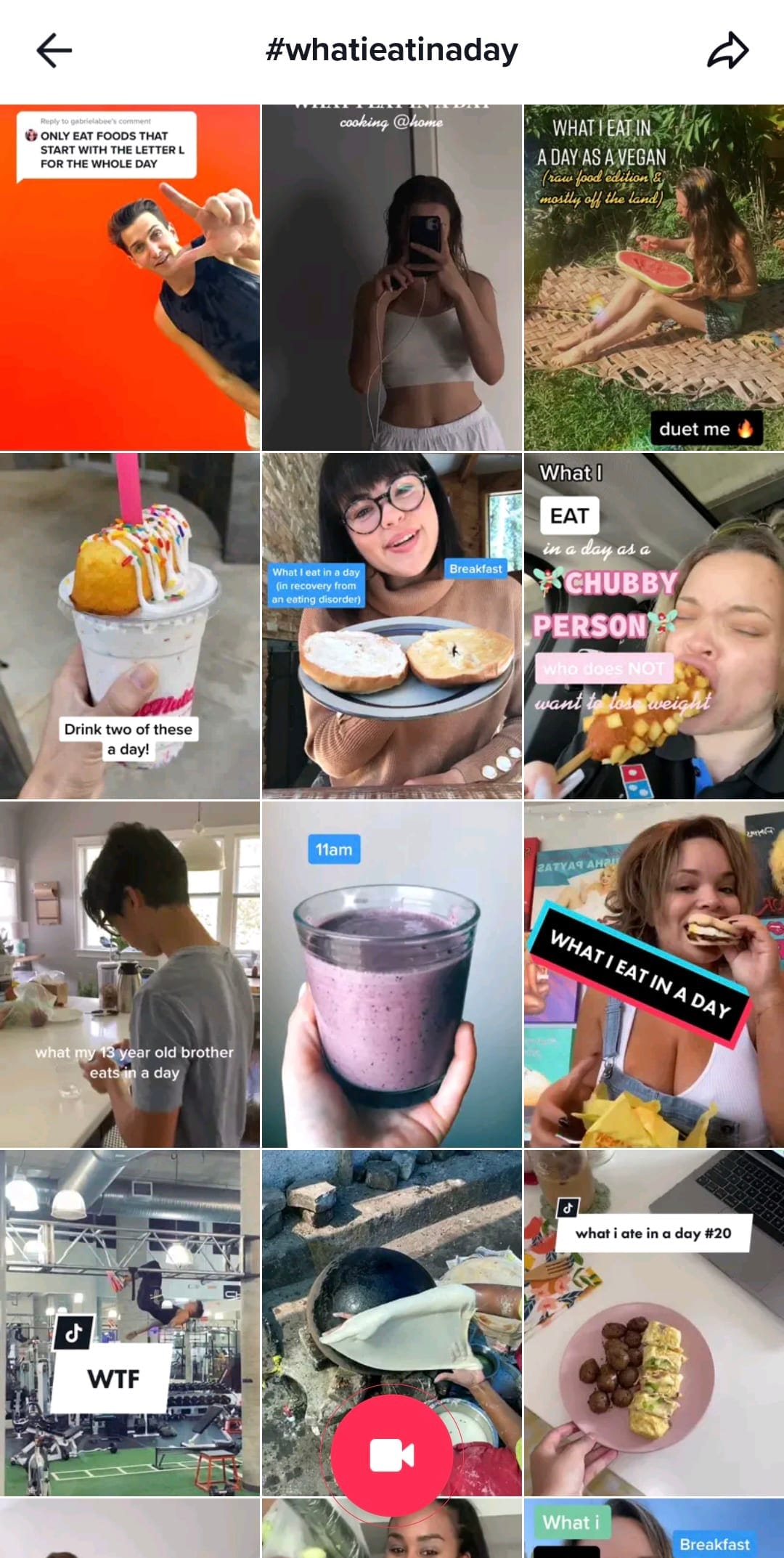Viewport: 784px width, 1558px height.
Task: Open the 'chubby person' what I eat video
Action: point(653,626)
